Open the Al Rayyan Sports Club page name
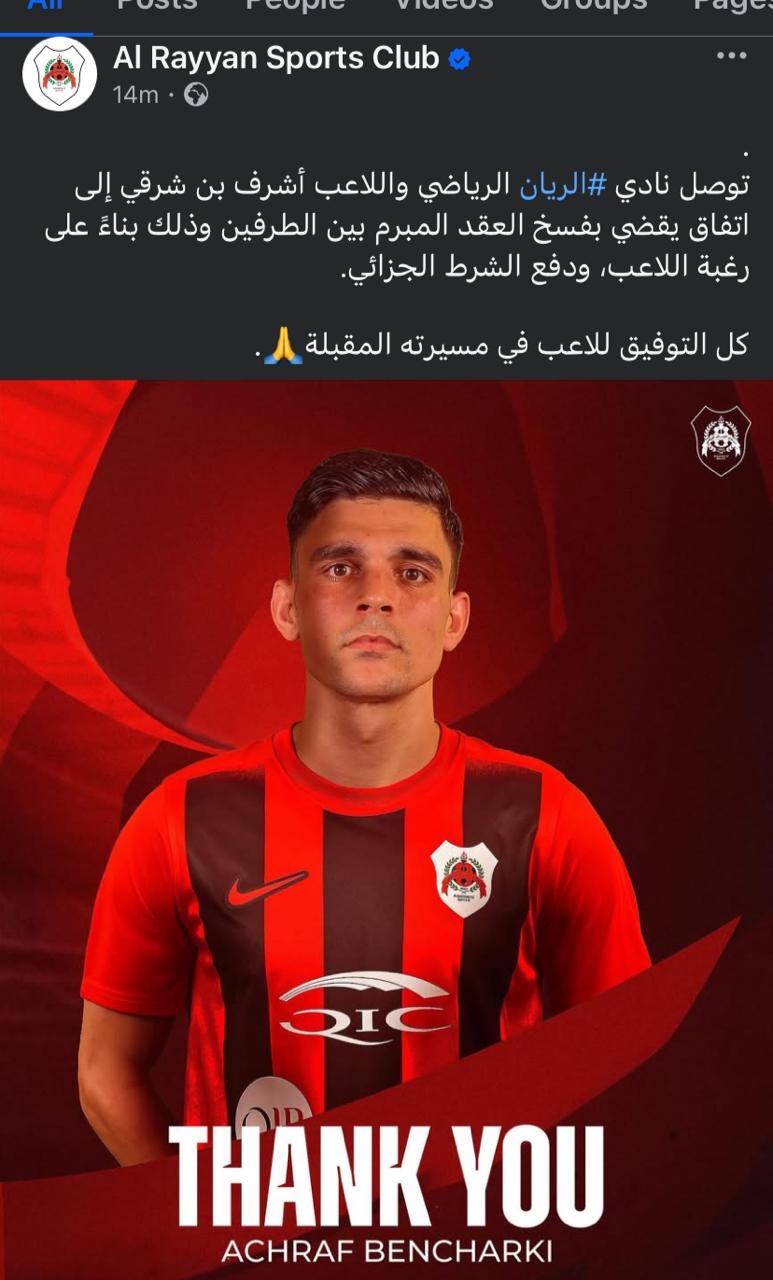 [275, 59]
